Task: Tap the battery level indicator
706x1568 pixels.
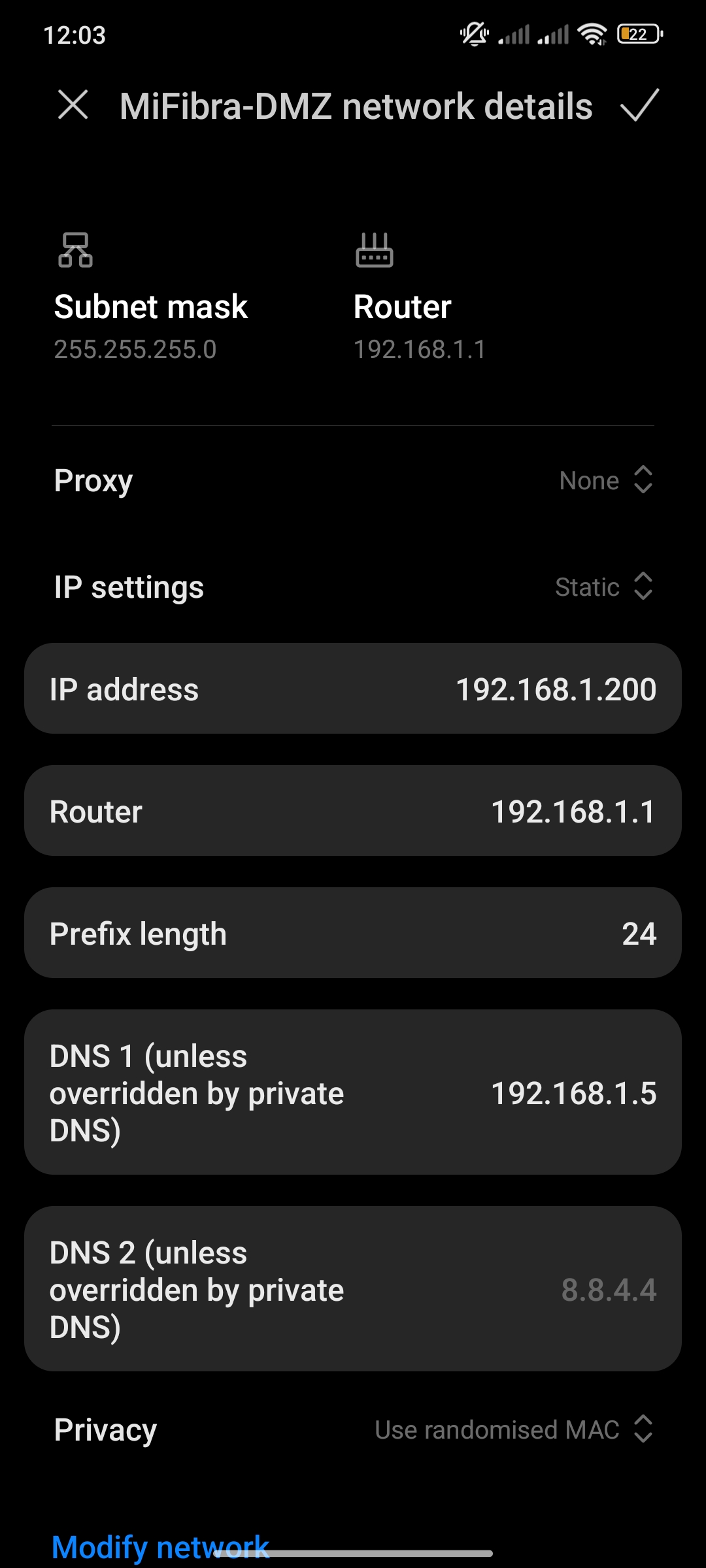Action: click(x=639, y=34)
